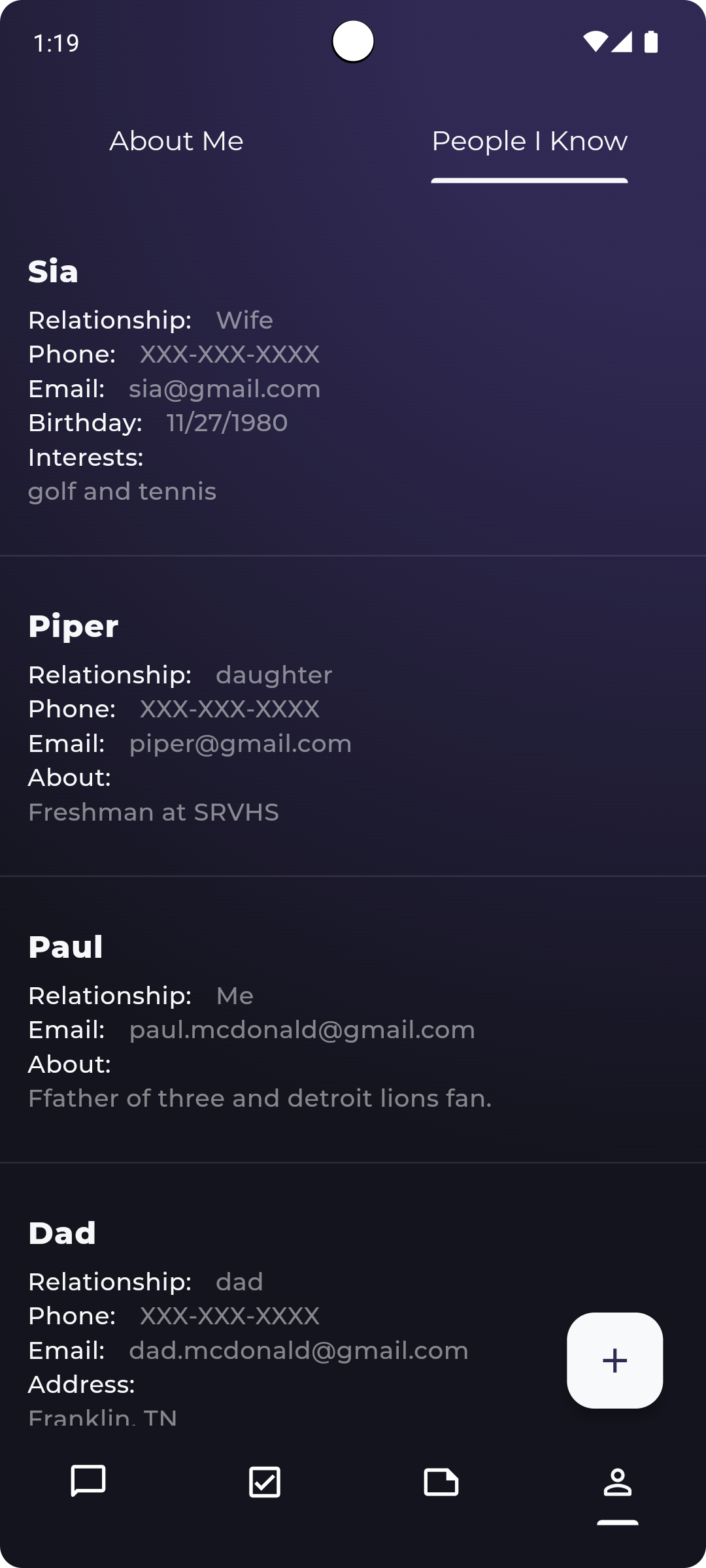Switch to the About Me tab
Screen dimensions: 706x1568
pos(176,141)
